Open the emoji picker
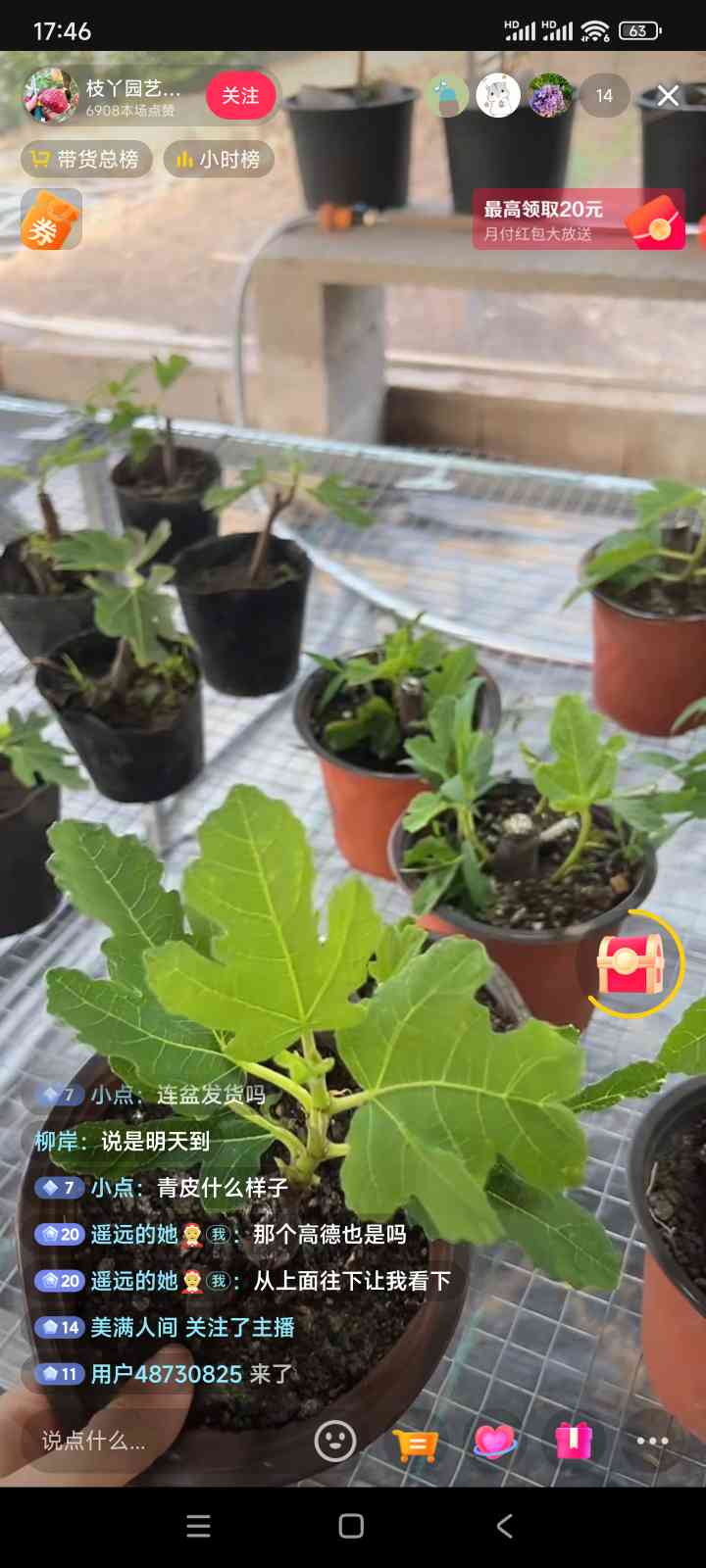The height and width of the screenshot is (1568, 706). (335, 1441)
